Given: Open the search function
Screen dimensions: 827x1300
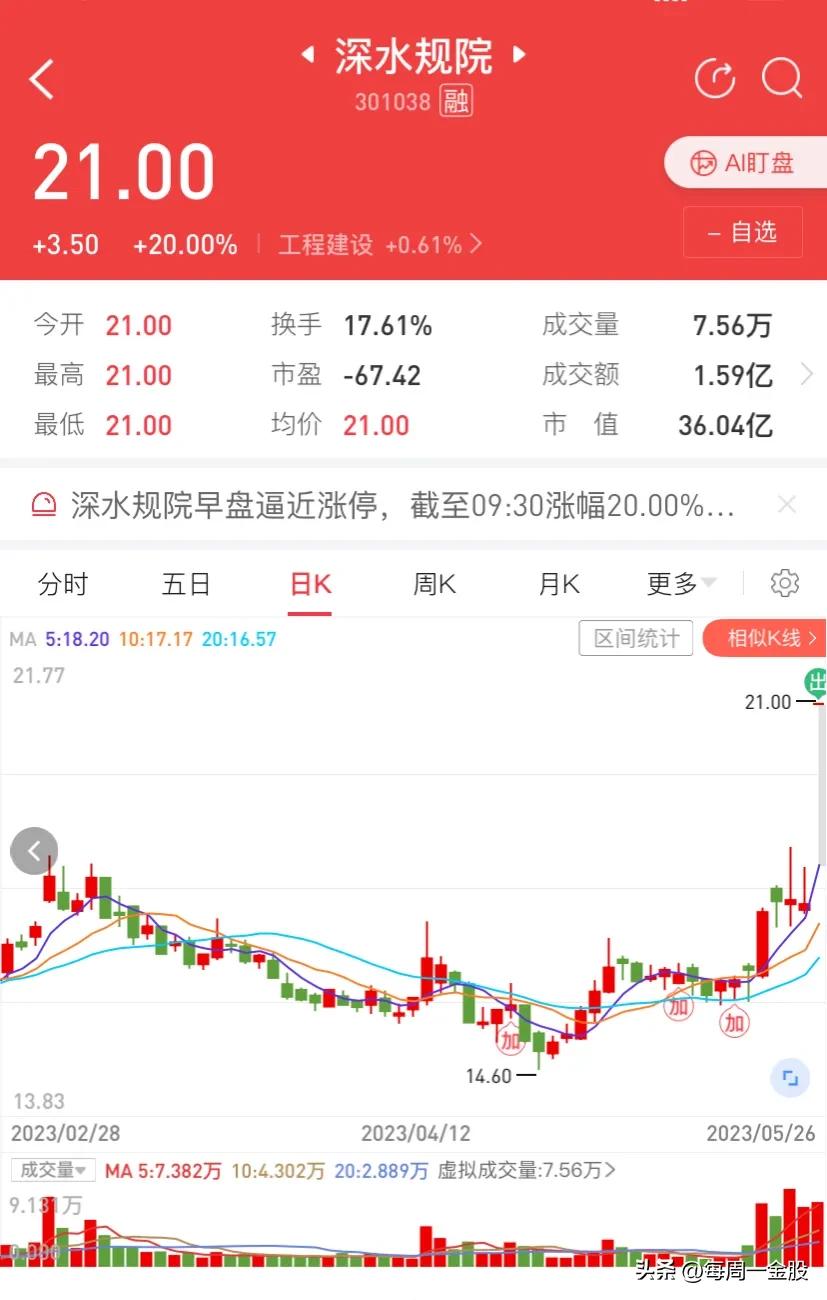Looking at the screenshot, I should pos(783,79).
